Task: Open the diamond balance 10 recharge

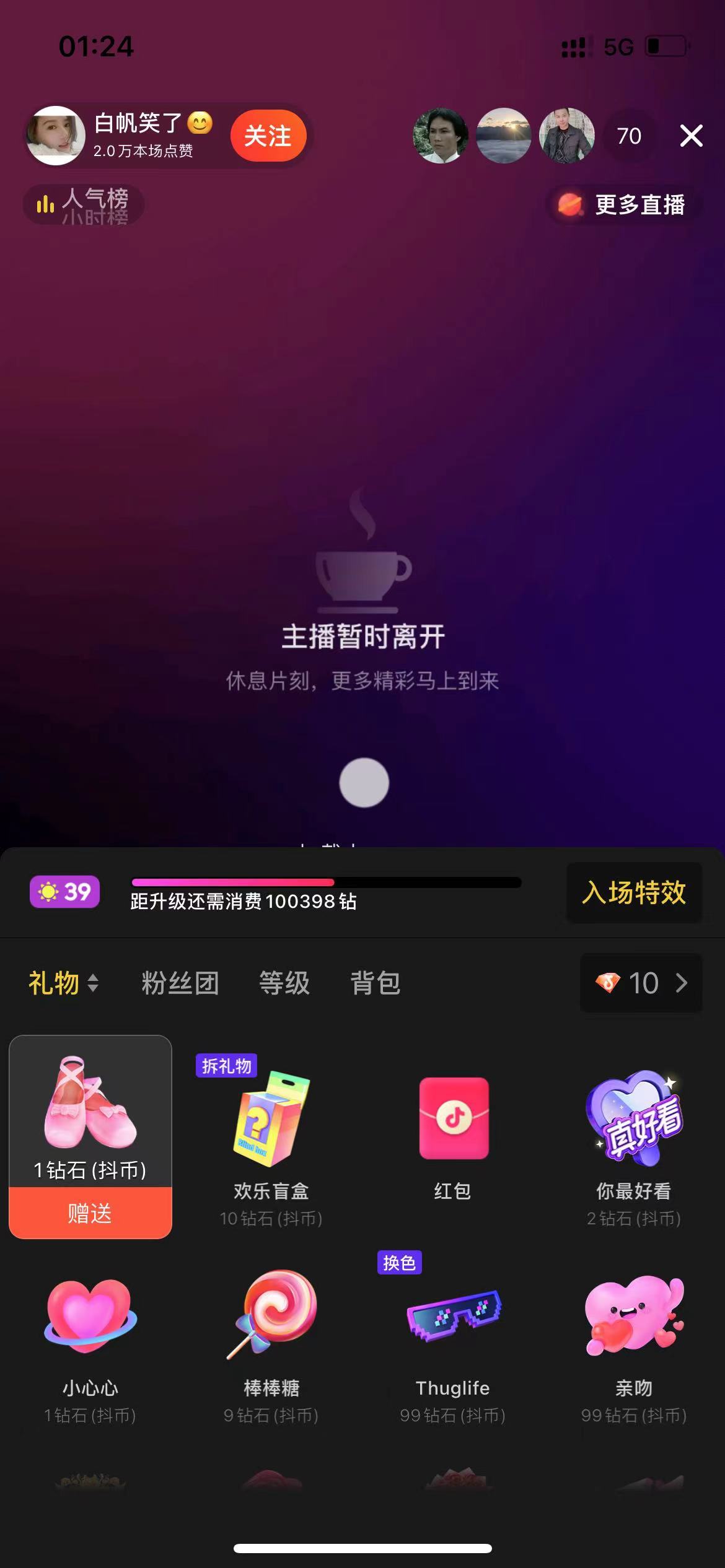Action: point(641,983)
